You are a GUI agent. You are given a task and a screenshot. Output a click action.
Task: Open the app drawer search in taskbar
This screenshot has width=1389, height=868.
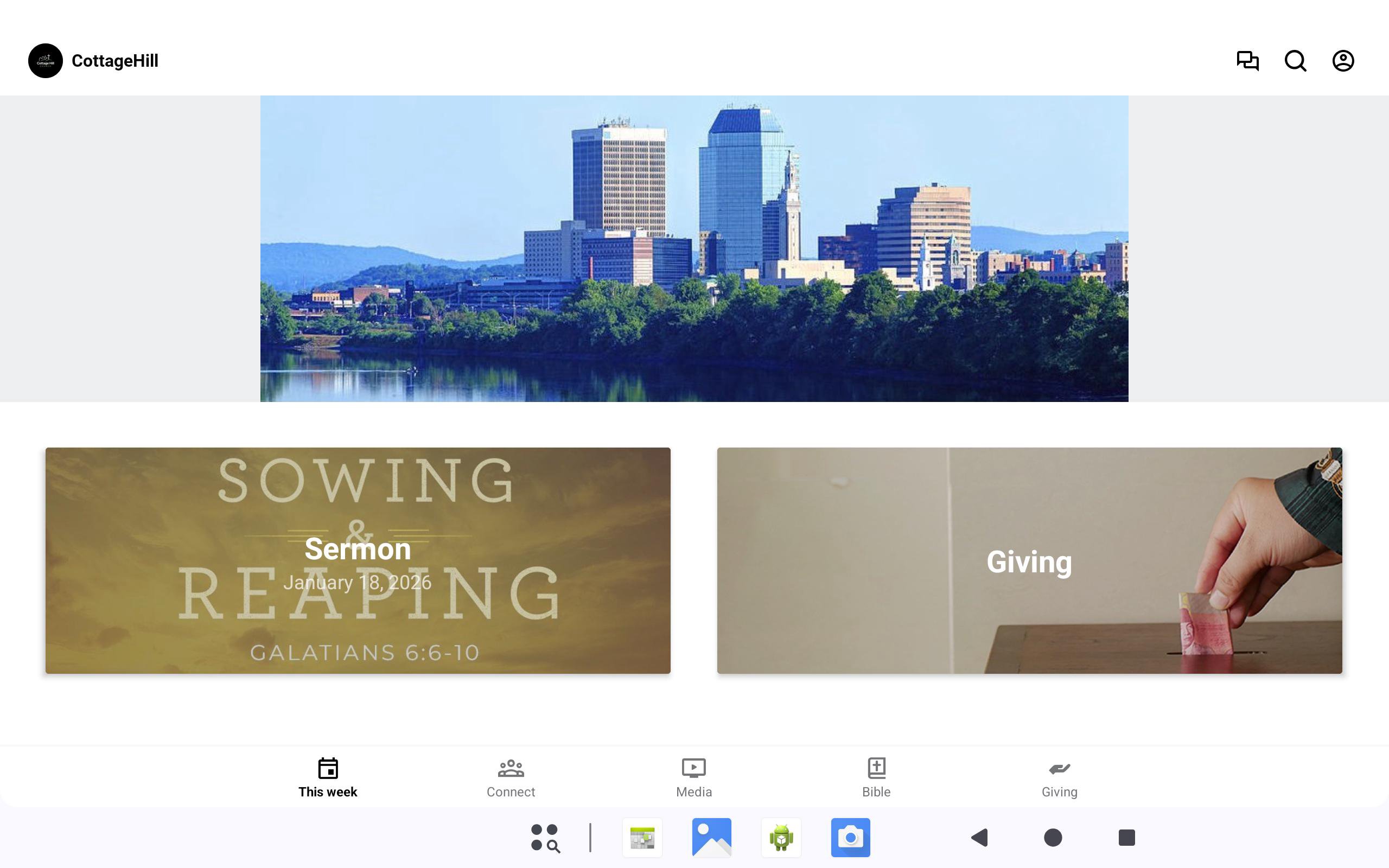tap(545, 838)
